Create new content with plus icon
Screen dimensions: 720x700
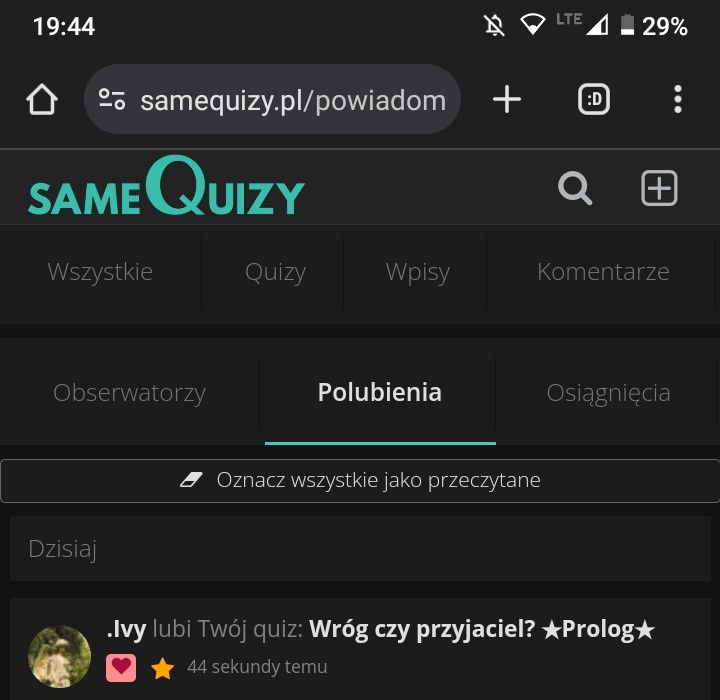pos(659,188)
